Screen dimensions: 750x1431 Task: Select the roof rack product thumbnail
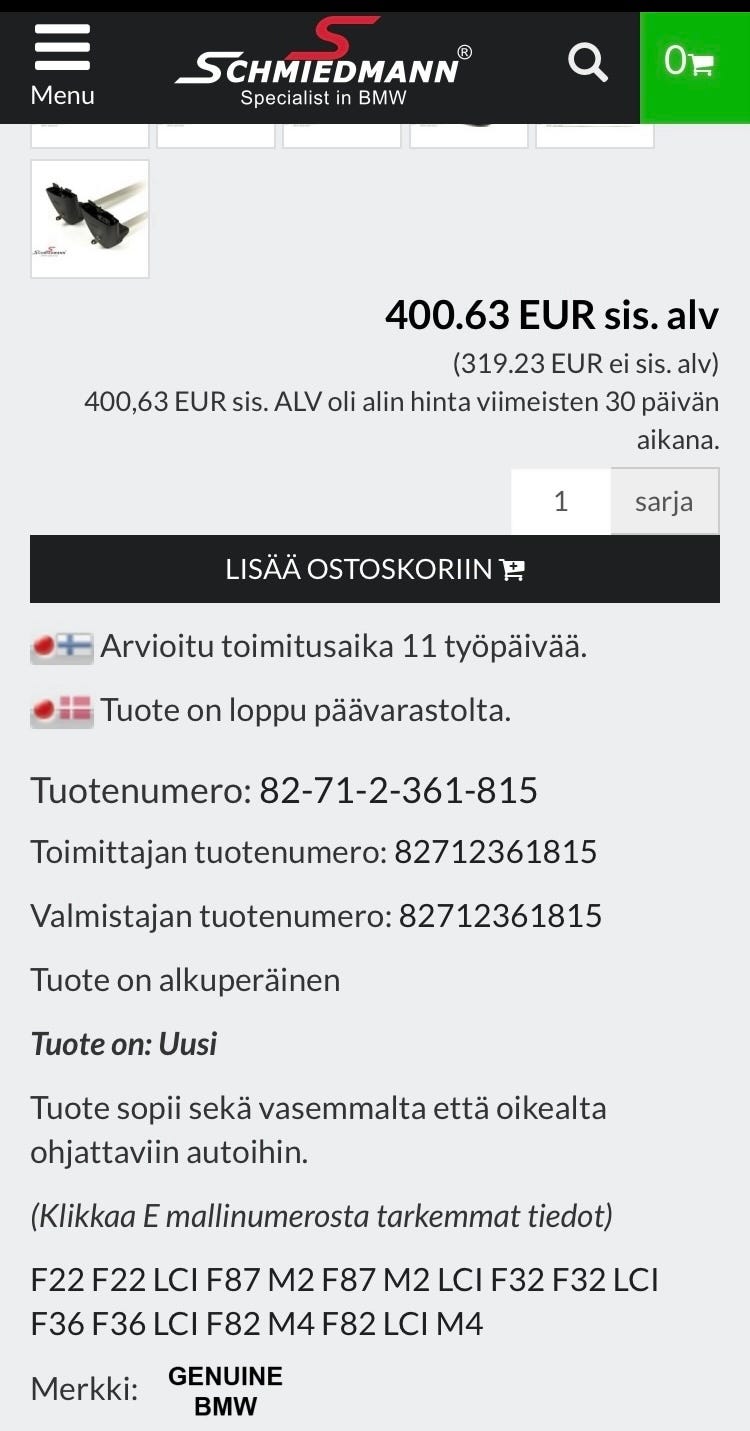pos(89,219)
